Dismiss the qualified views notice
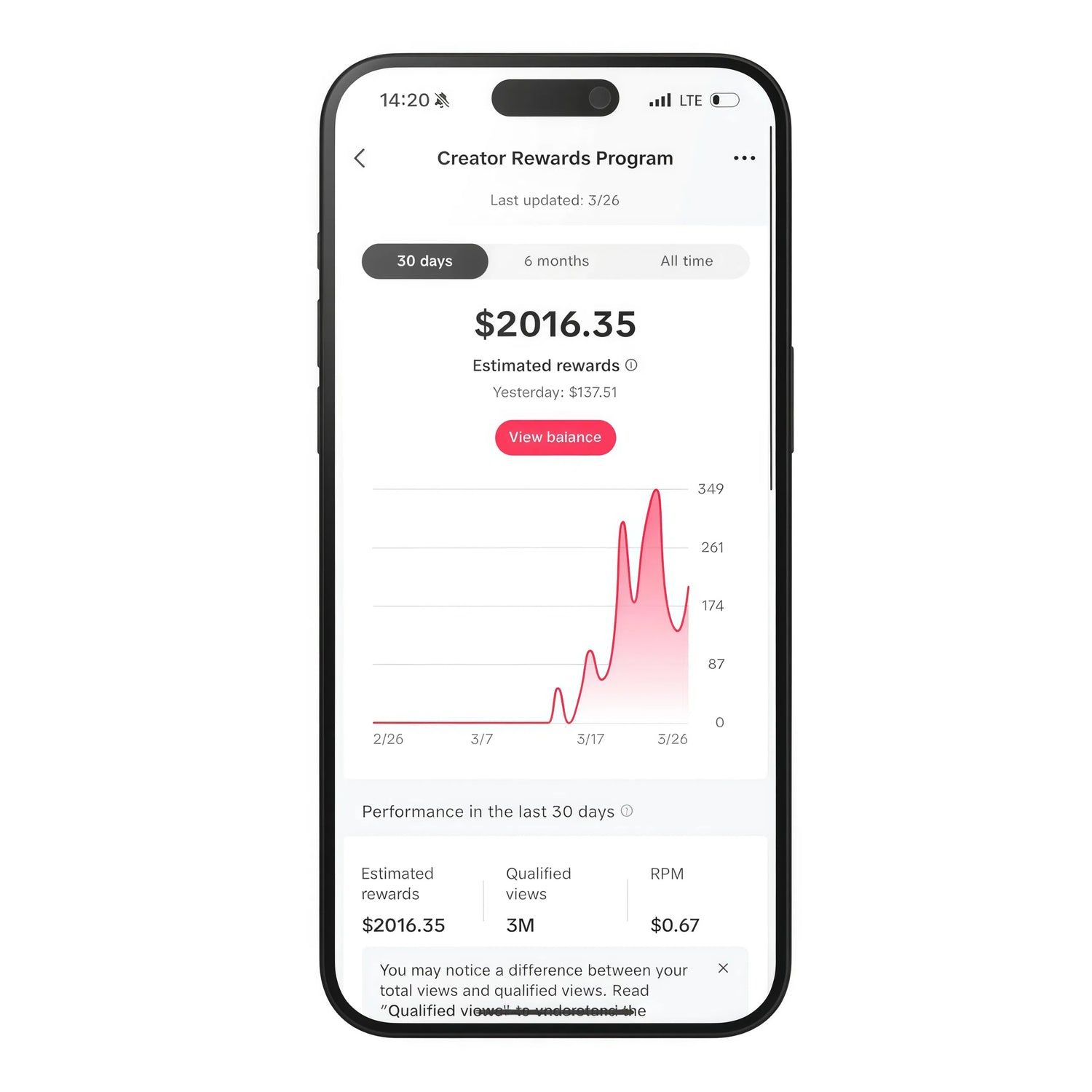This screenshot has height=1092, width=1092. tap(723, 968)
